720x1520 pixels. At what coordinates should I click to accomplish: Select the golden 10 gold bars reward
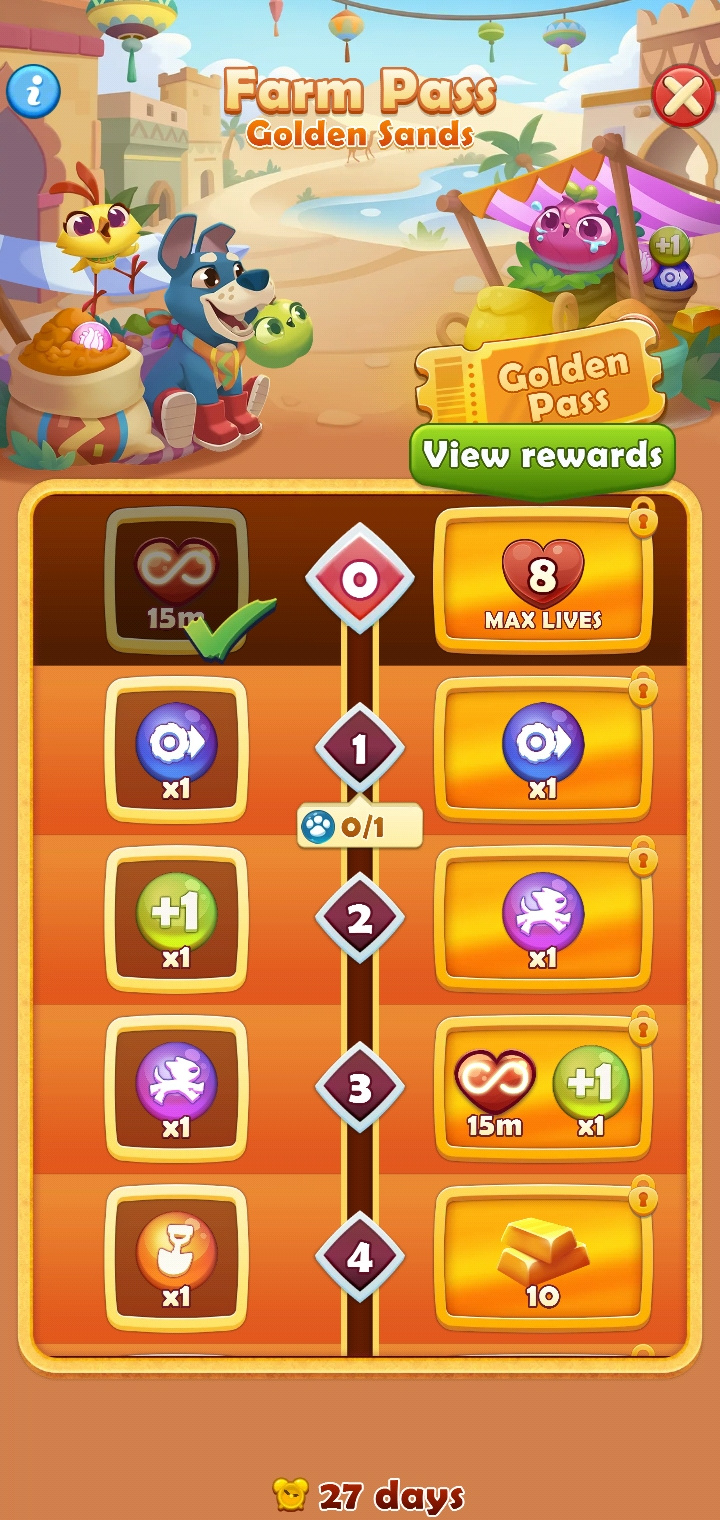click(x=543, y=1258)
